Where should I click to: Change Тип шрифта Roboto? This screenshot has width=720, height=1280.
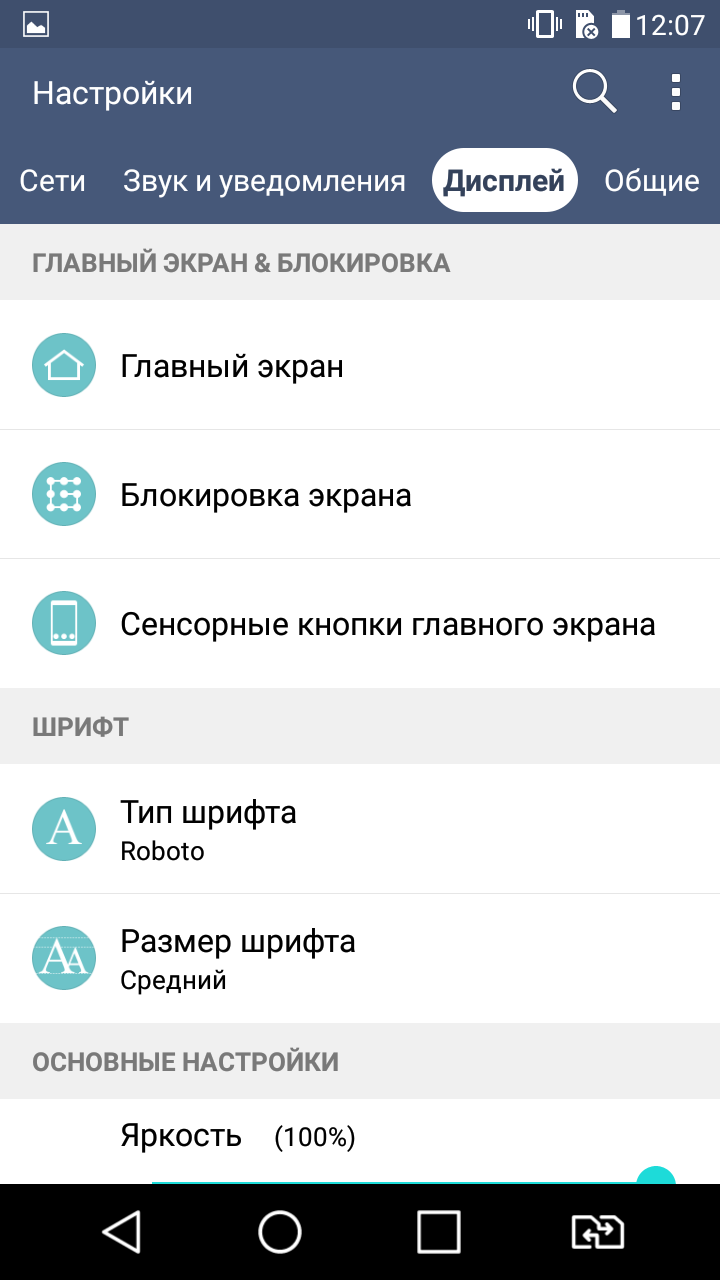[360, 829]
